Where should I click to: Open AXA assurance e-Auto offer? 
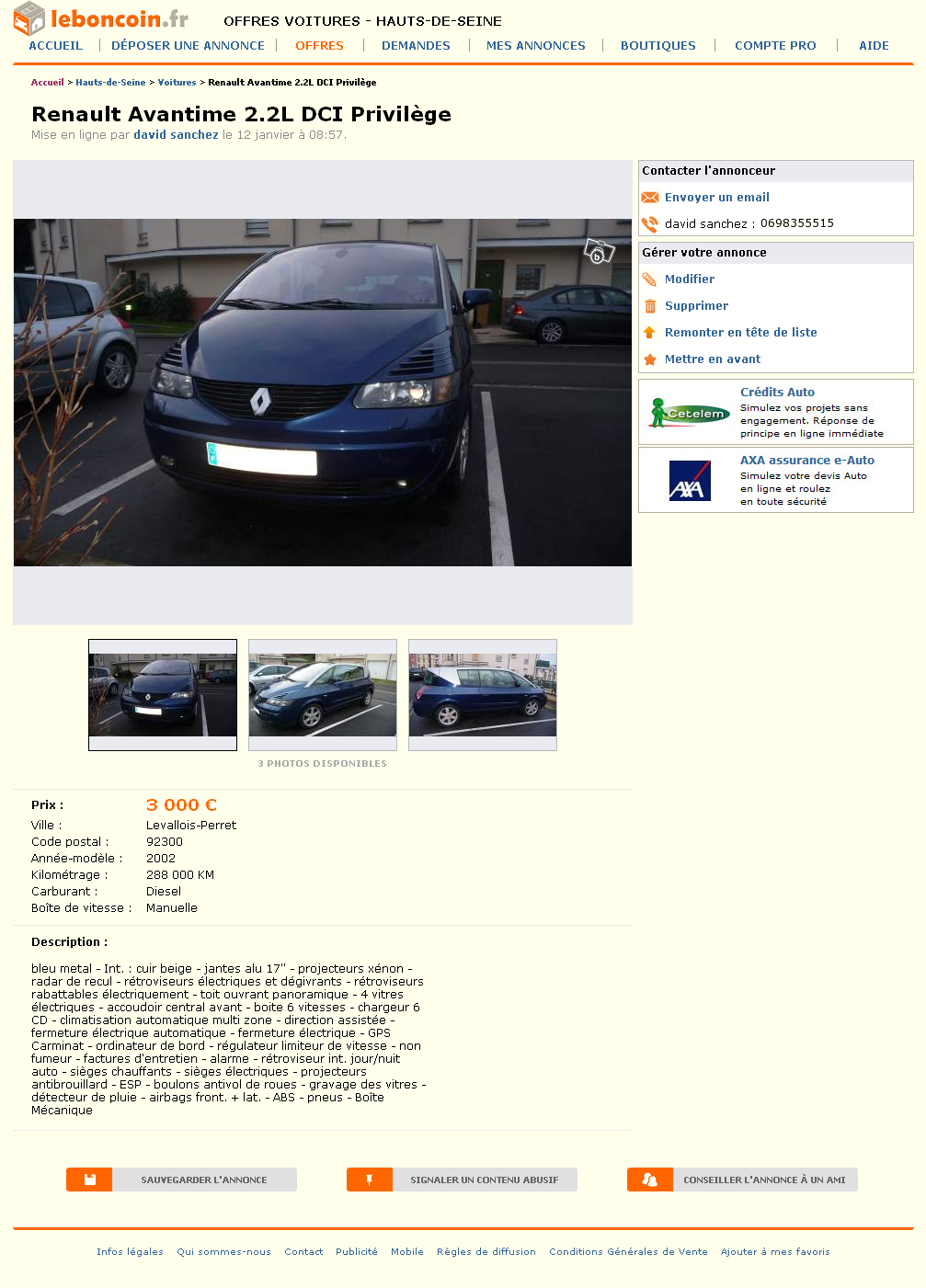point(806,461)
